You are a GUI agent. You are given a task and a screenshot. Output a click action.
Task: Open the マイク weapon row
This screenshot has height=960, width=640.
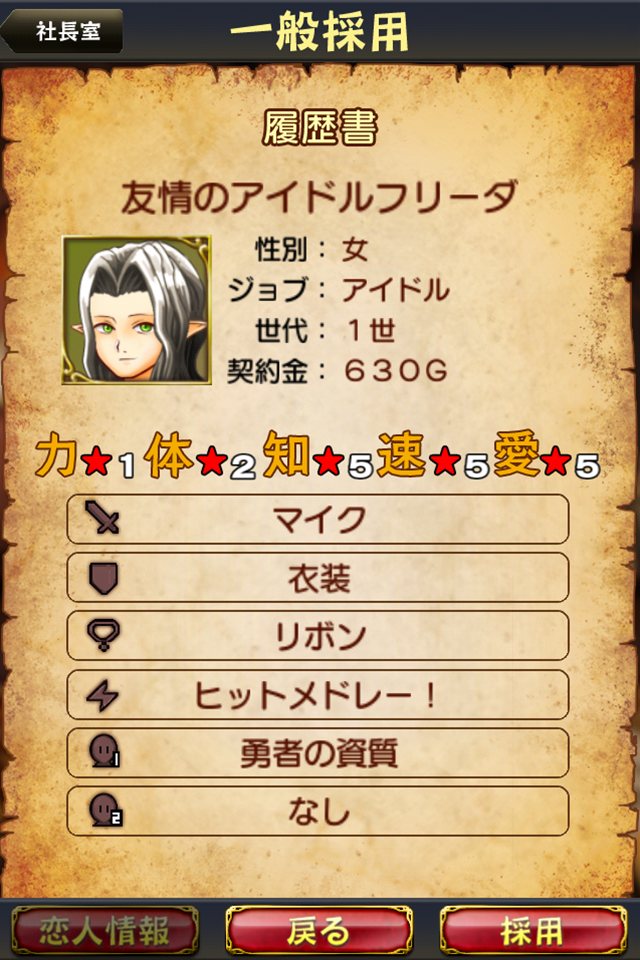318,520
